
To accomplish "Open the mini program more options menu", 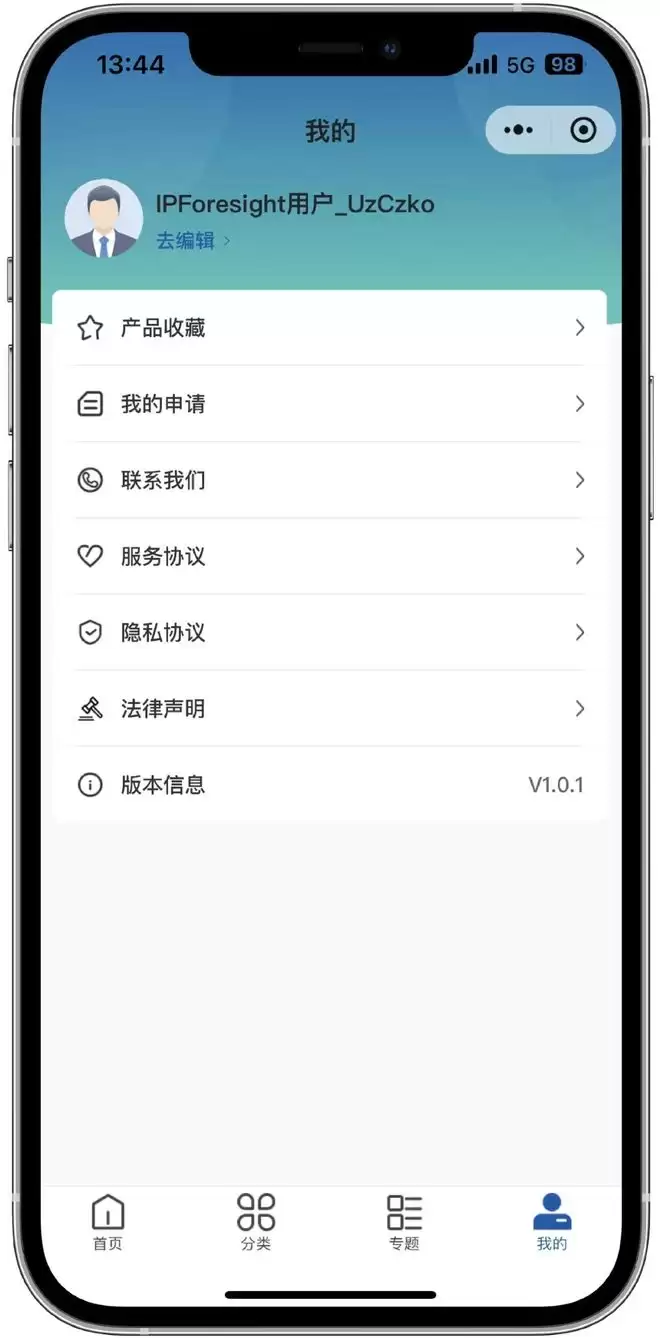I will pyautogui.click(x=519, y=131).
